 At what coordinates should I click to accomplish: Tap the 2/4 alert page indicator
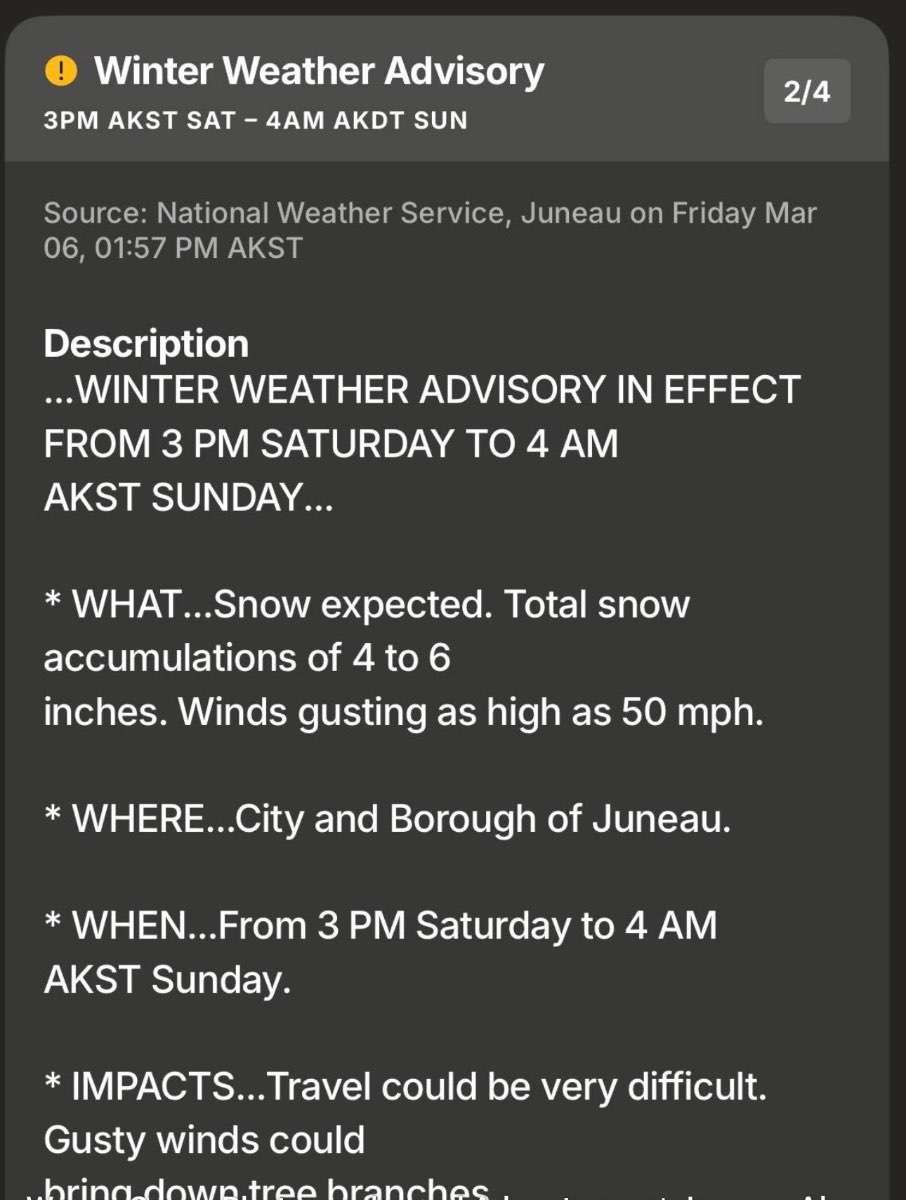[x=807, y=92]
